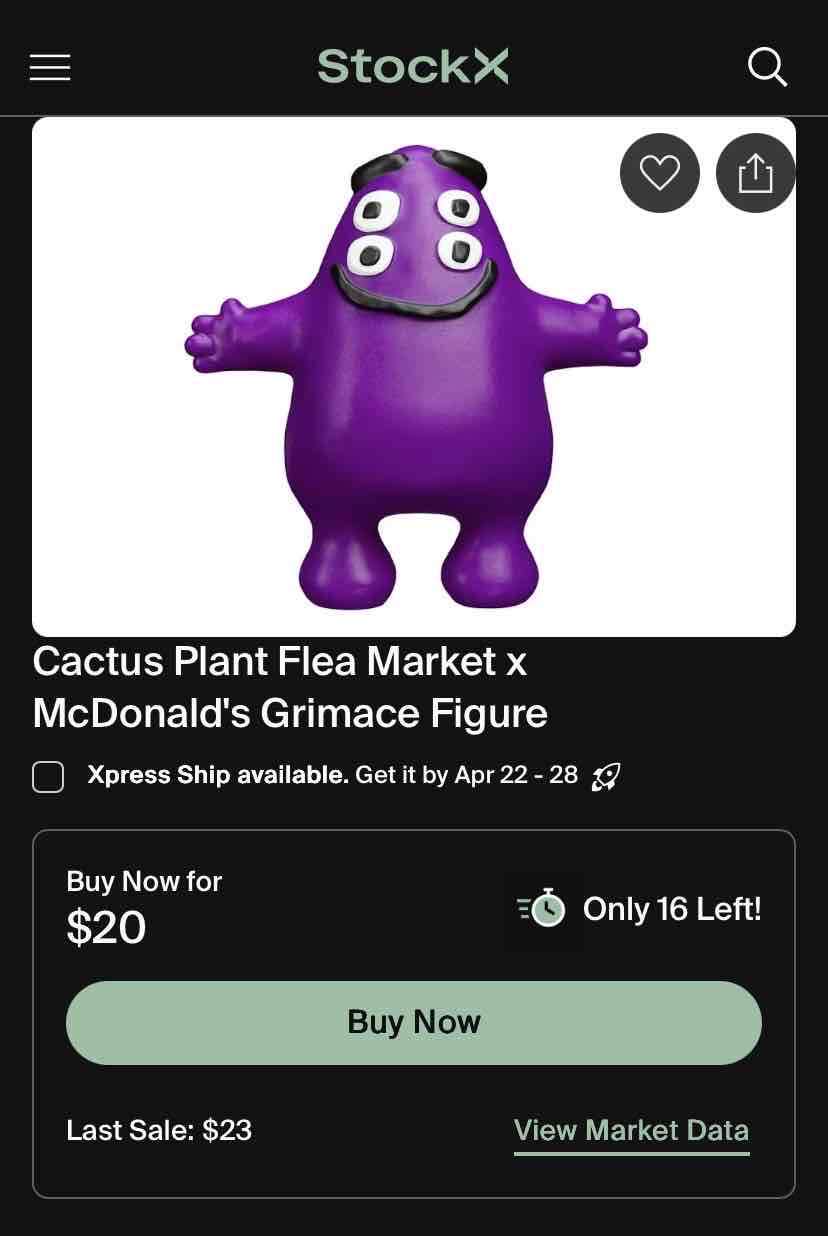This screenshot has height=1236, width=828.
Task: Open market data details for this figure
Action: coord(631,1130)
